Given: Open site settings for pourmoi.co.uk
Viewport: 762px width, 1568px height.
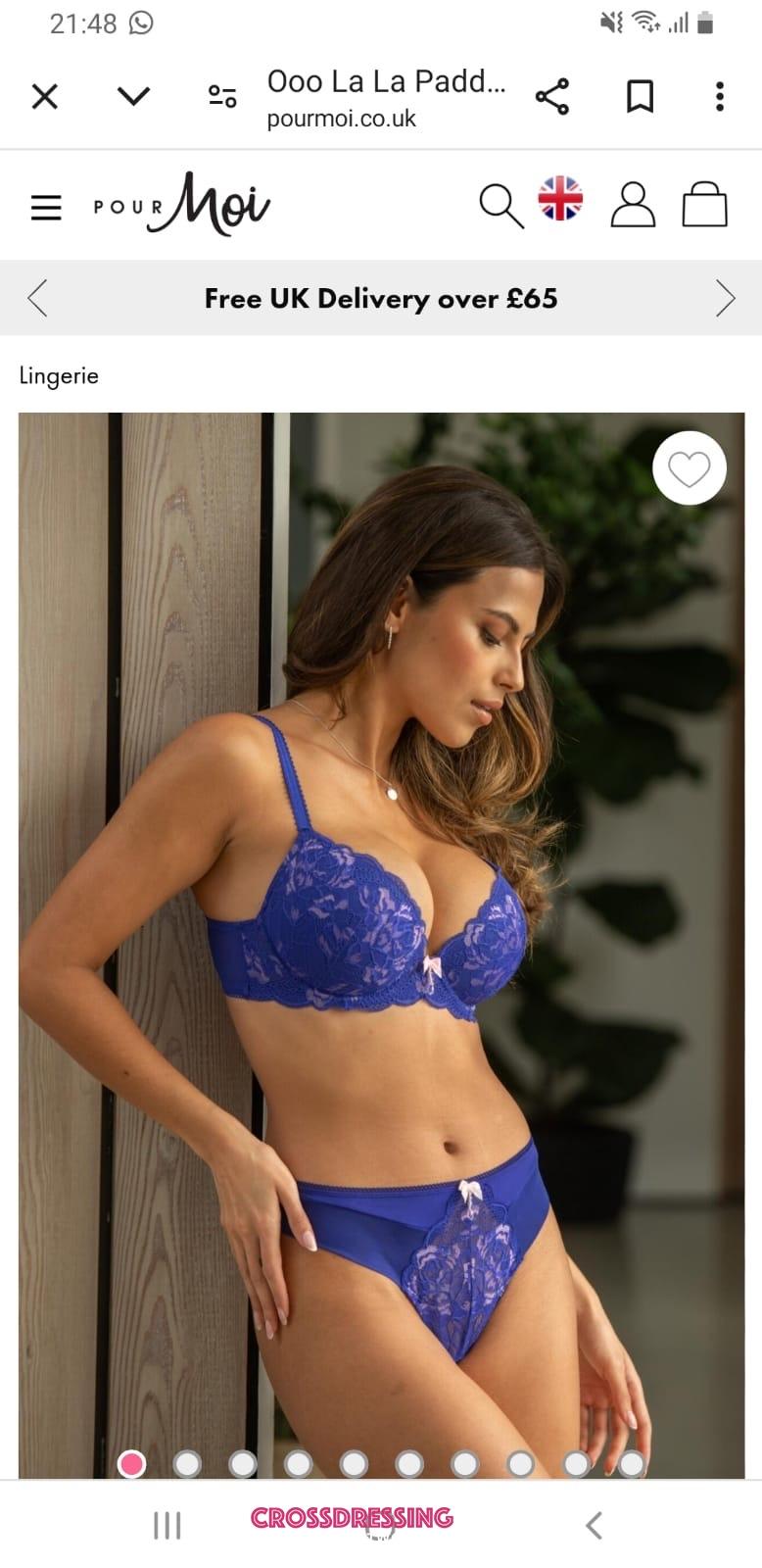Looking at the screenshot, I should point(222,96).
